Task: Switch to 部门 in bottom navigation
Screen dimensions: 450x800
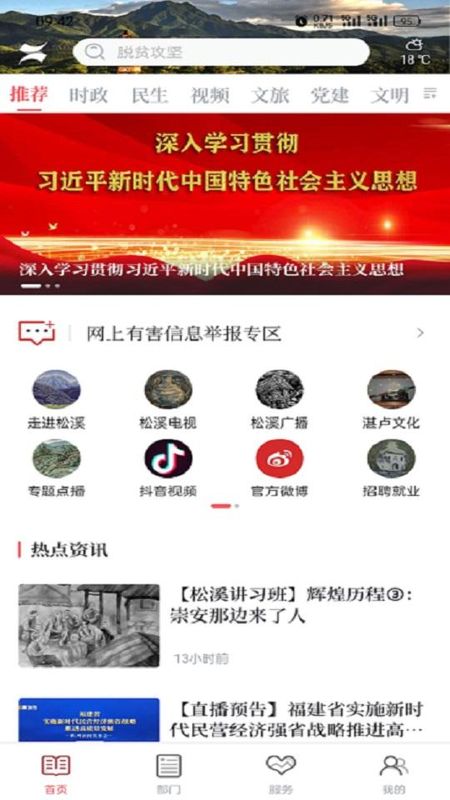Action: coord(168,773)
